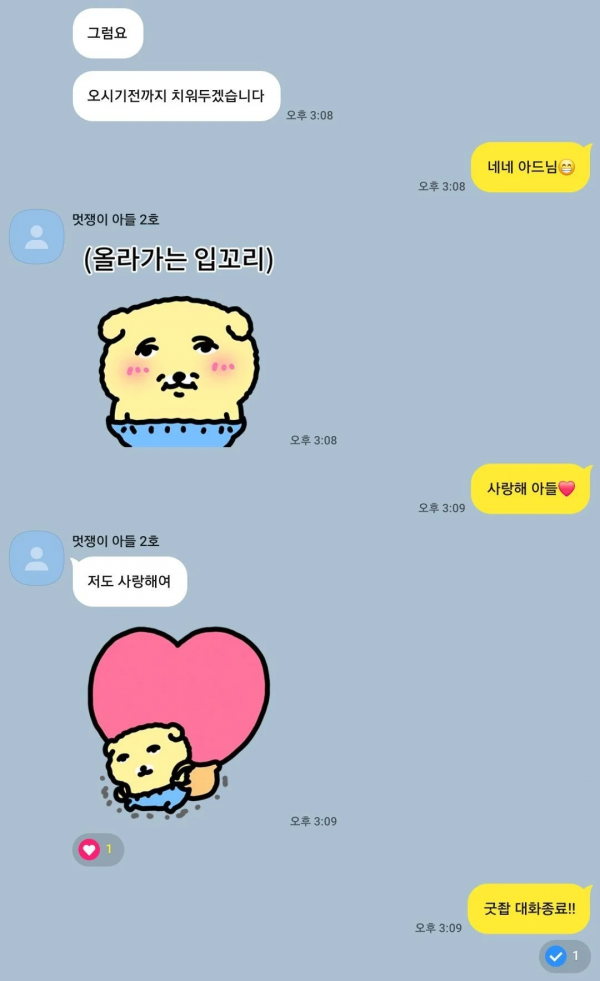The height and width of the screenshot is (981, 600).
Task: Open the profile avatar next to 저도 사랑해여
Action: tap(37, 558)
